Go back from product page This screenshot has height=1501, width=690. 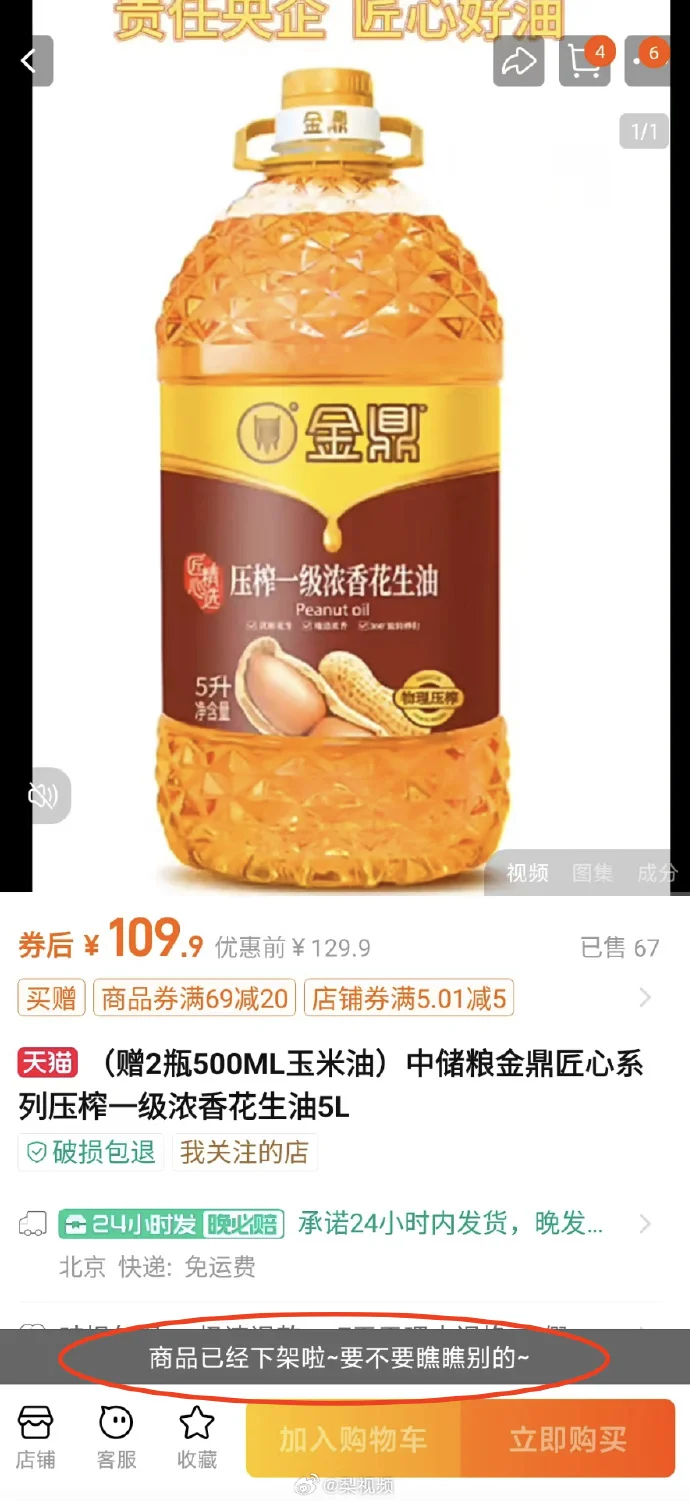click(28, 62)
